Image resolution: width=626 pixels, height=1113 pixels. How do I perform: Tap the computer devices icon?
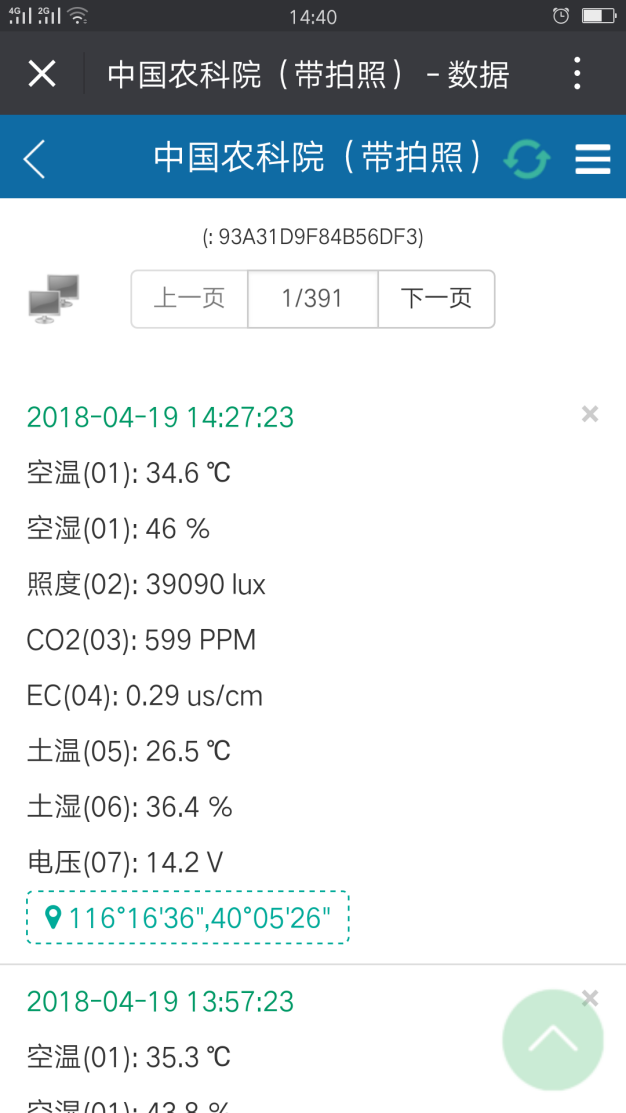54,298
